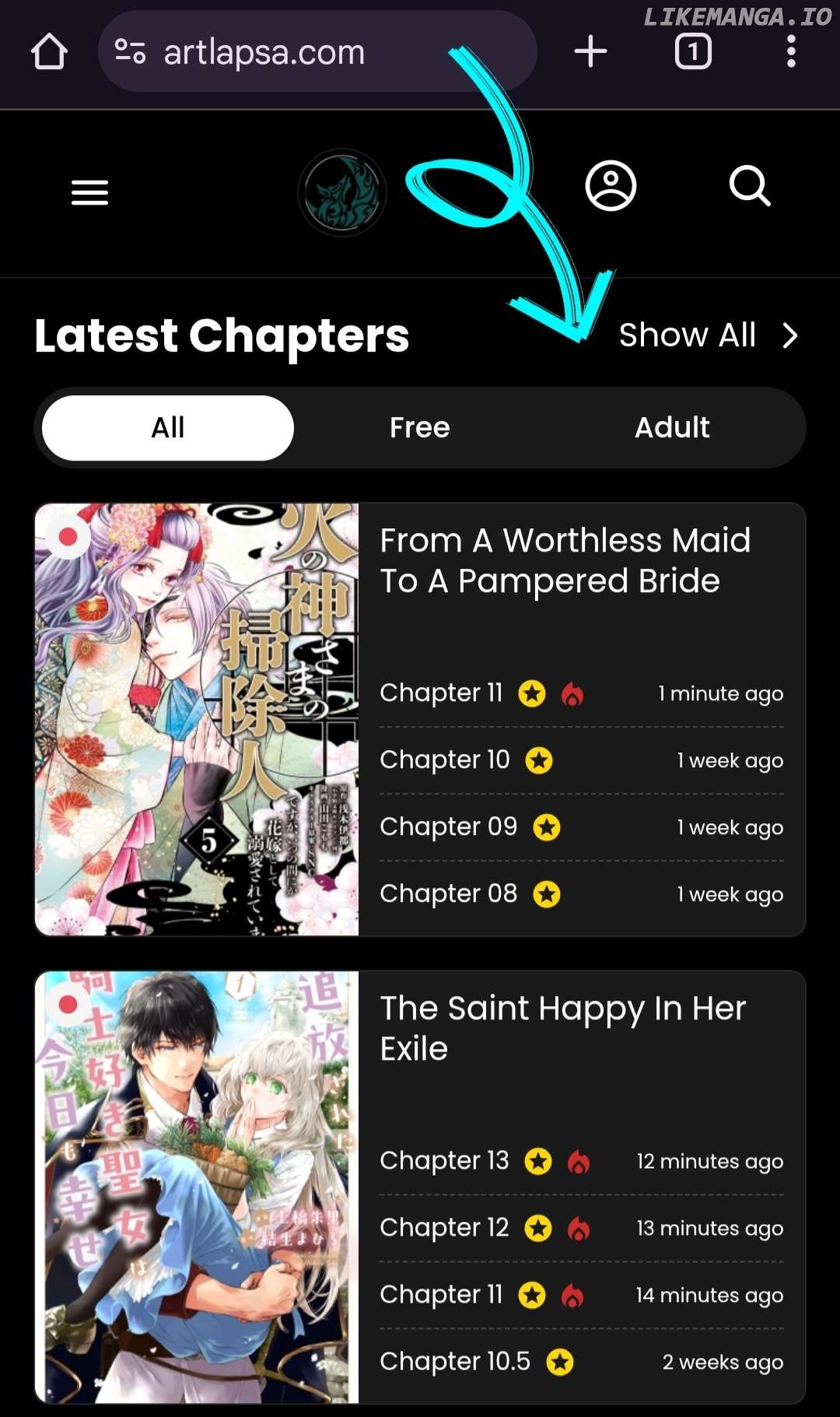
Task: Open the user account icon
Action: pyautogui.click(x=611, y=186)
